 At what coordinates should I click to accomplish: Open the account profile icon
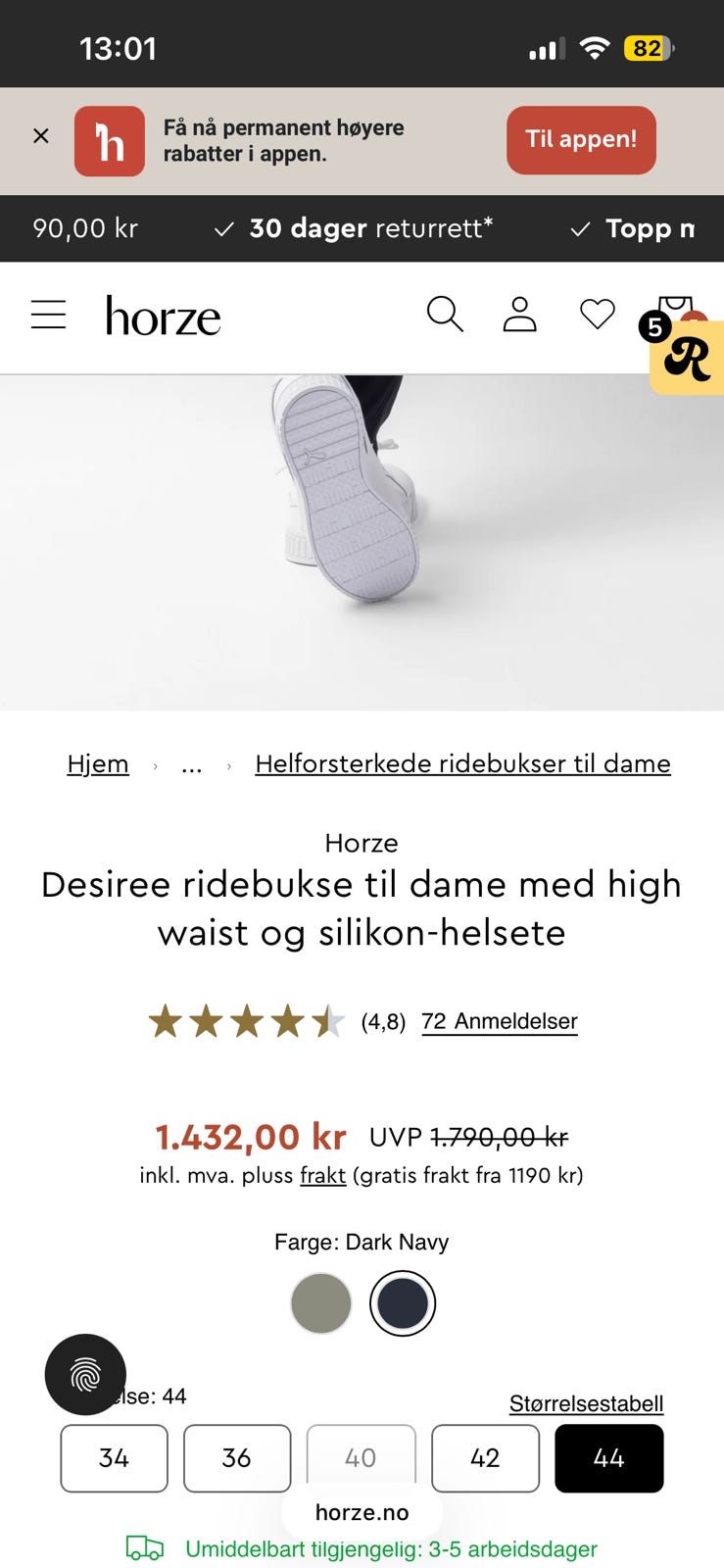point(520,315)
